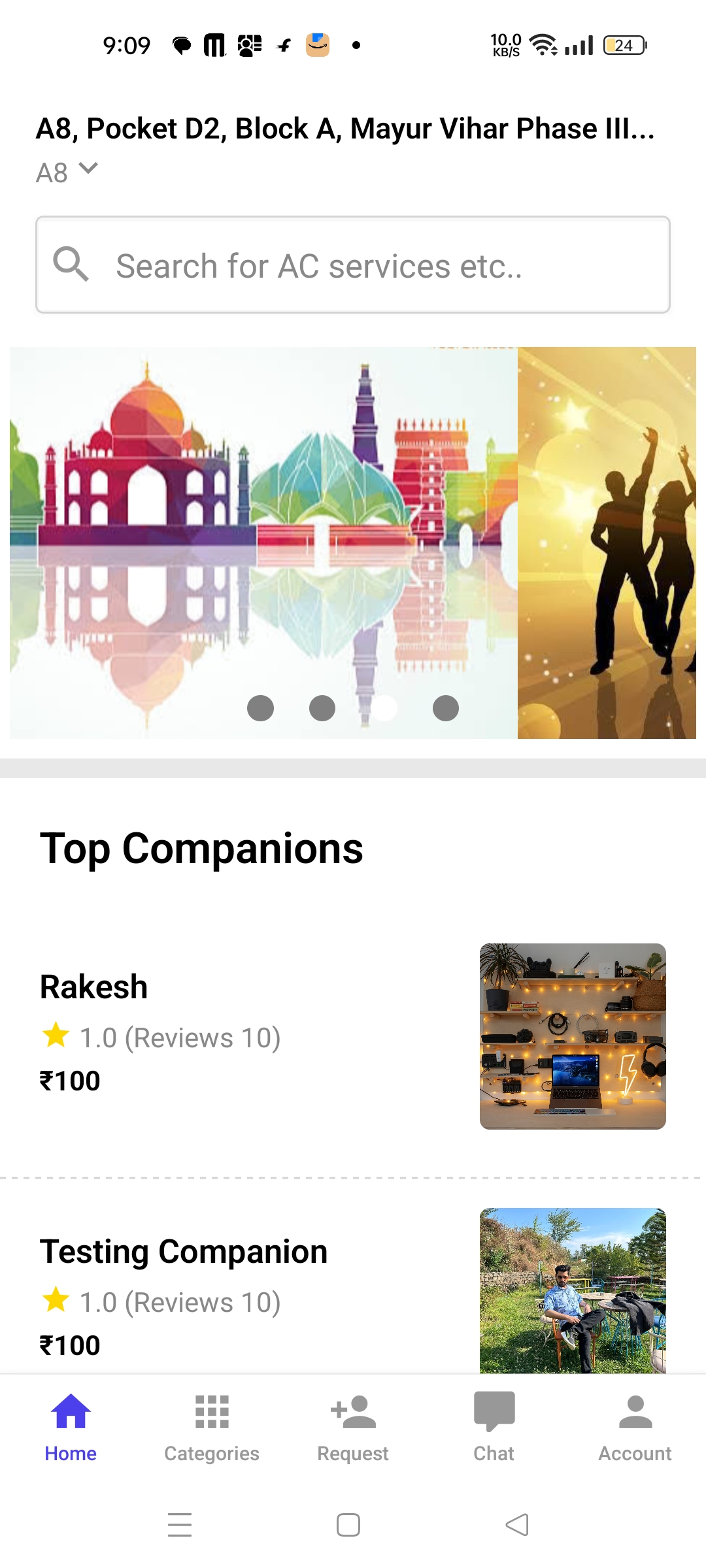Open the Chat tab
Image resolution: width=706 pixels, height=1568 pixels.
pos(494,1428)
